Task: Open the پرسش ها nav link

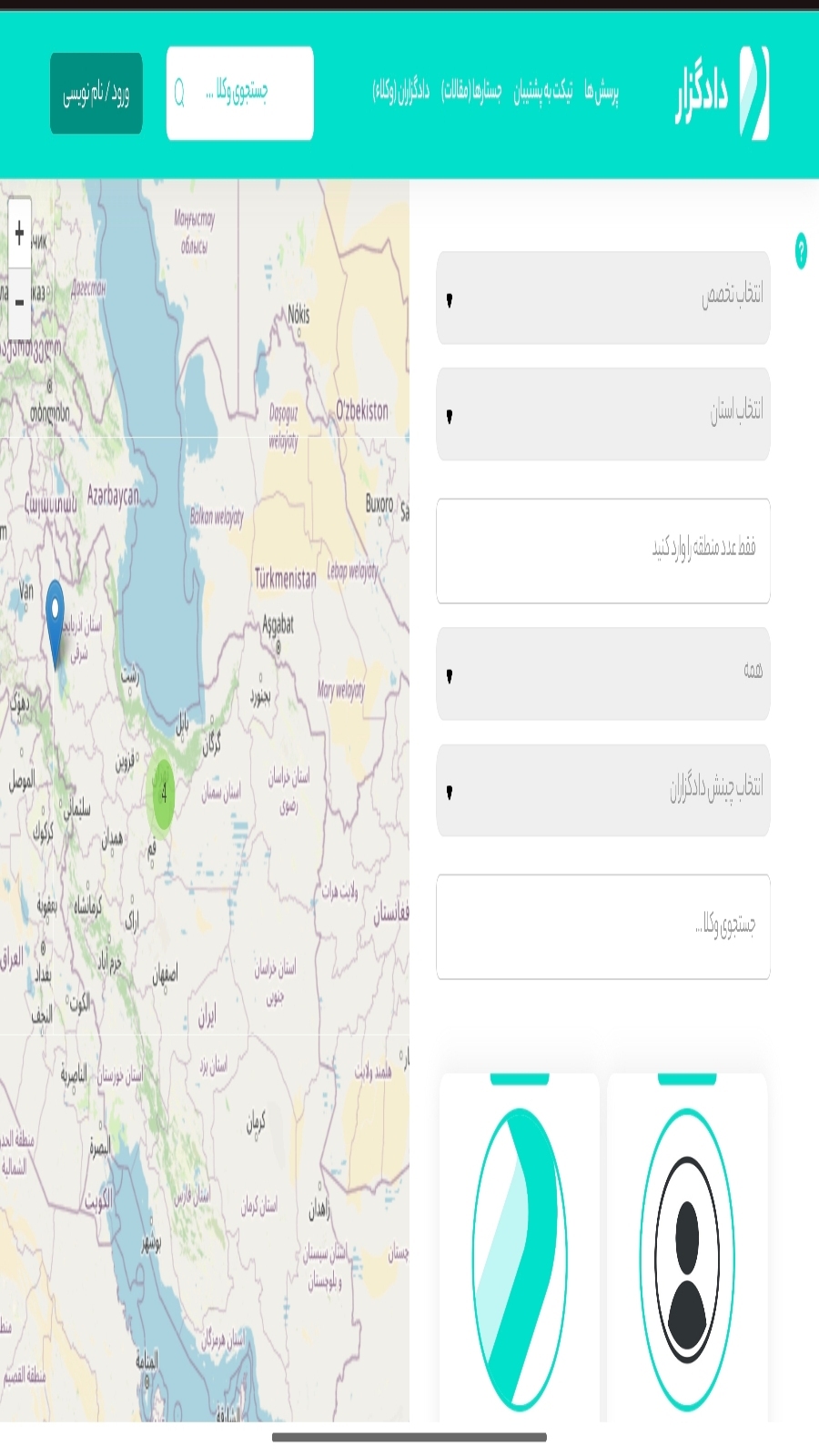Action: 602,91
